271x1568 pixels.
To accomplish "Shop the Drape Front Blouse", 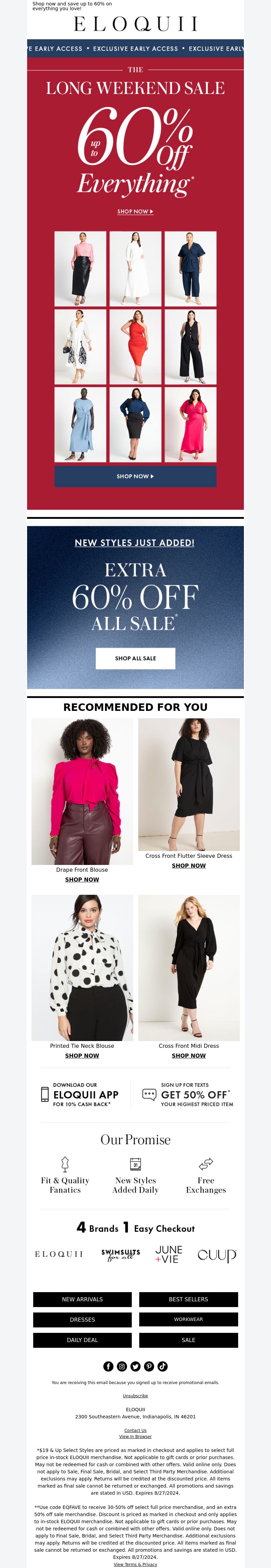I will click(x=82, y=880).
